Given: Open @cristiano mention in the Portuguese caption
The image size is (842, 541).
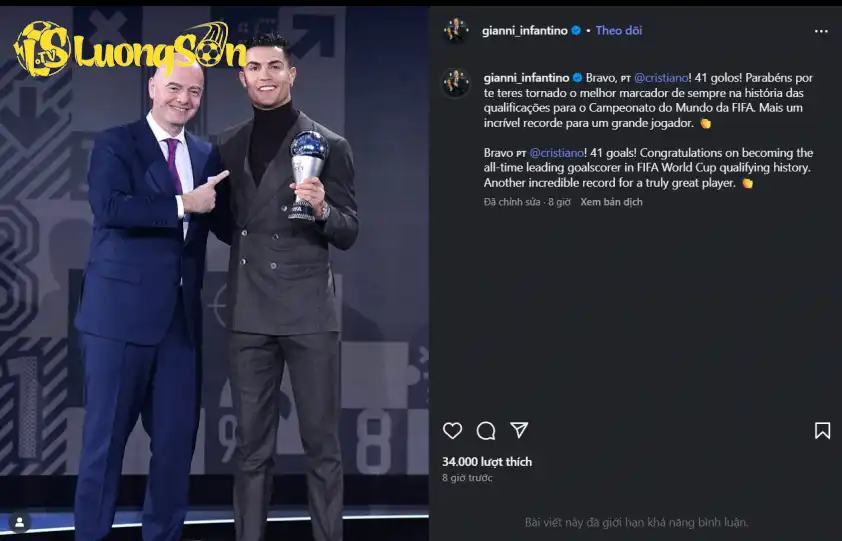Looking at the screenshot, I should pos(659,78).
